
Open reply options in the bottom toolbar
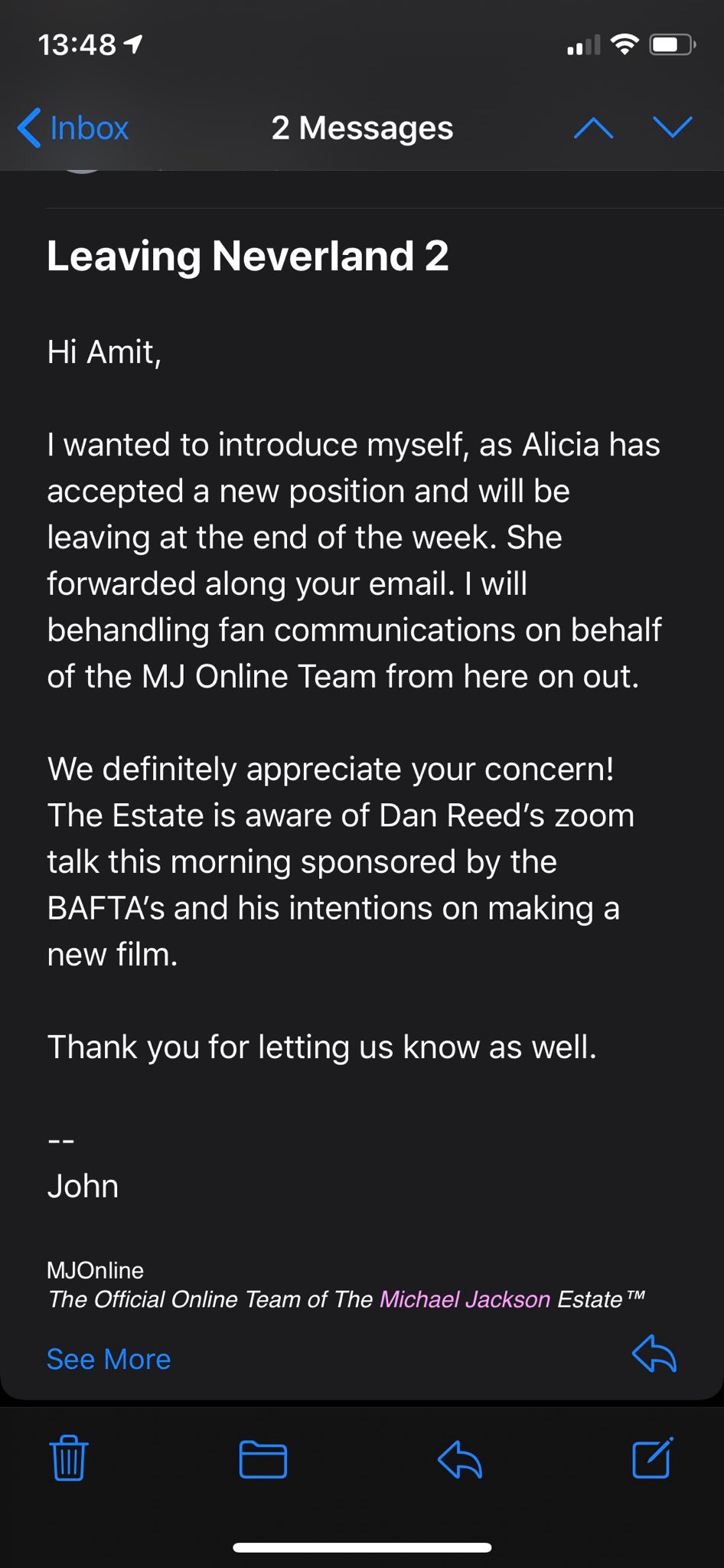(x=459, y=1459)
